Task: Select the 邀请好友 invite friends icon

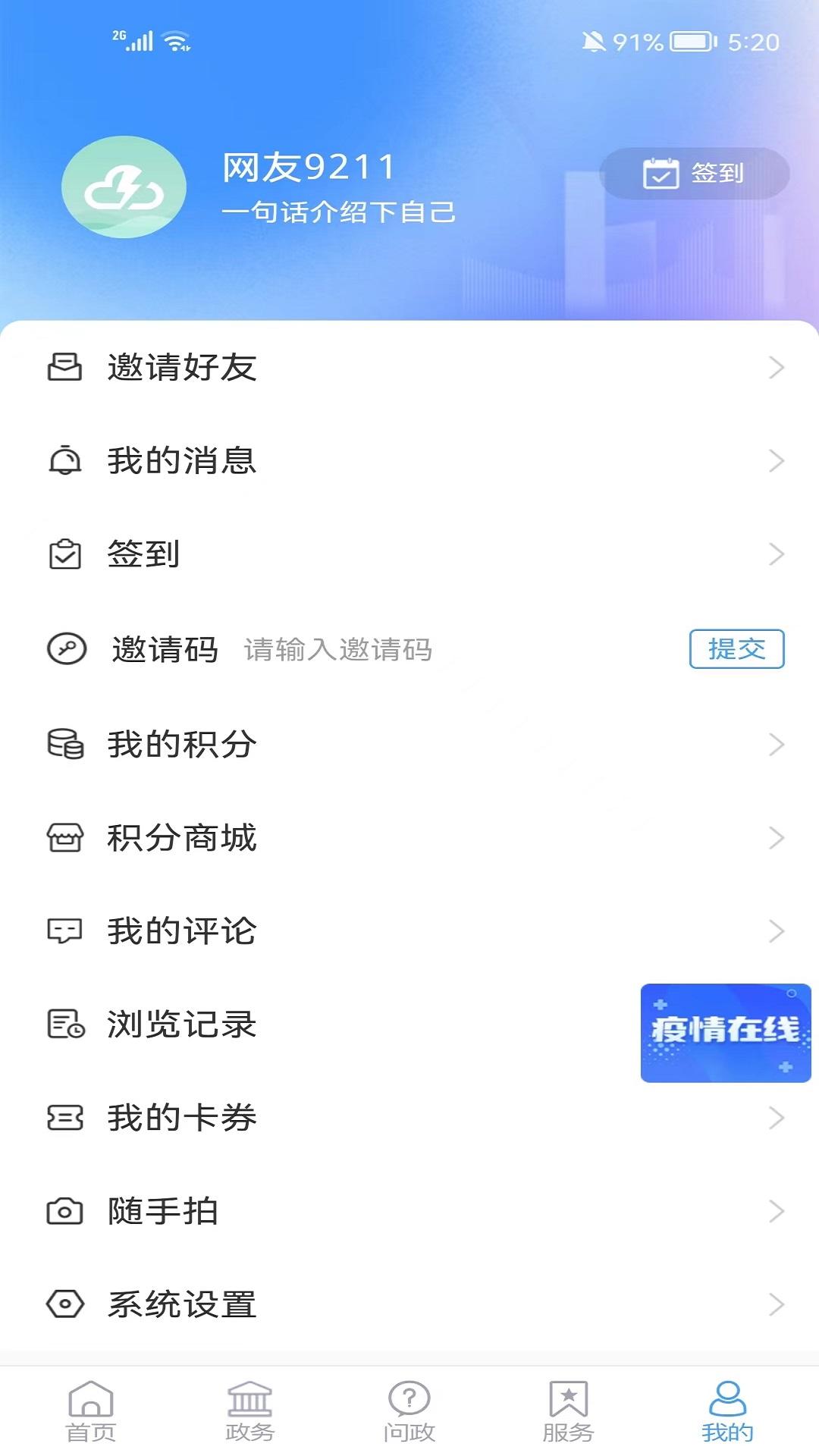Action: [x=65, y=369]
